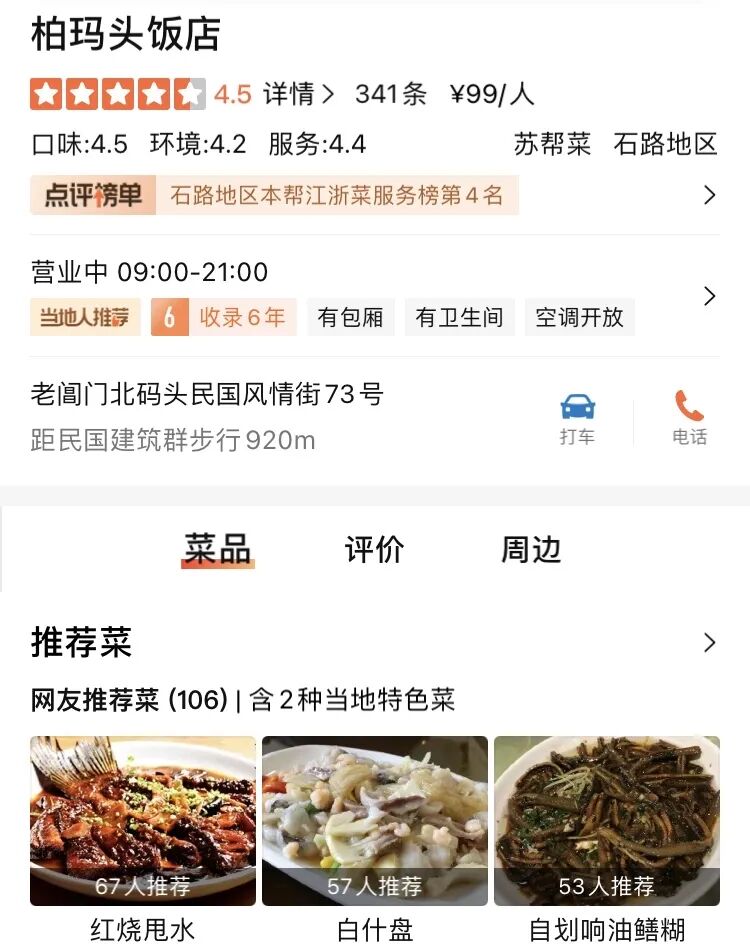Open the 自划响油鳝糊 dish photo
The image size is (750, 950).
coord(607,820)
